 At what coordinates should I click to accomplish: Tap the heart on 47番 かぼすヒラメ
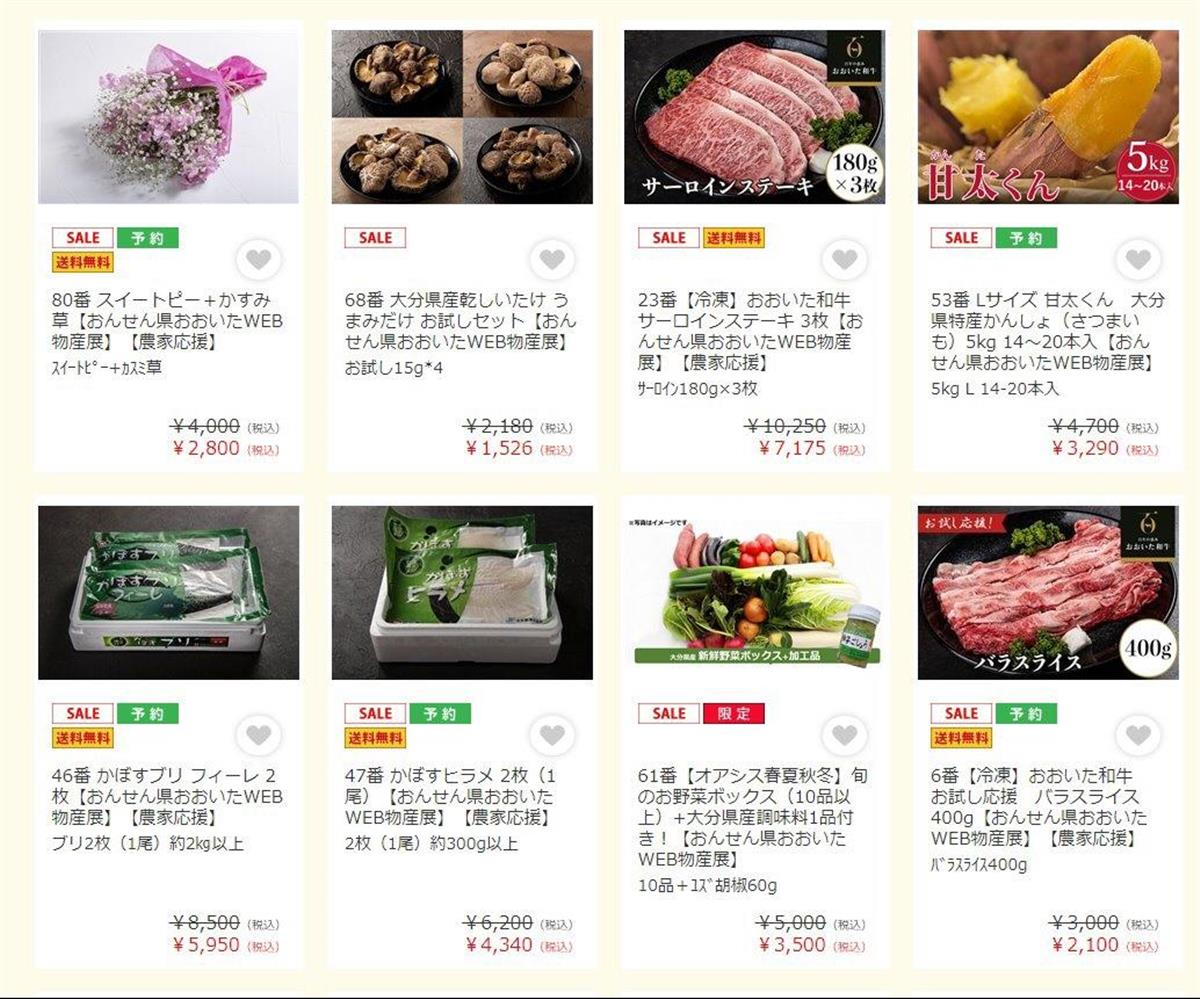click(x=552, y=736)
